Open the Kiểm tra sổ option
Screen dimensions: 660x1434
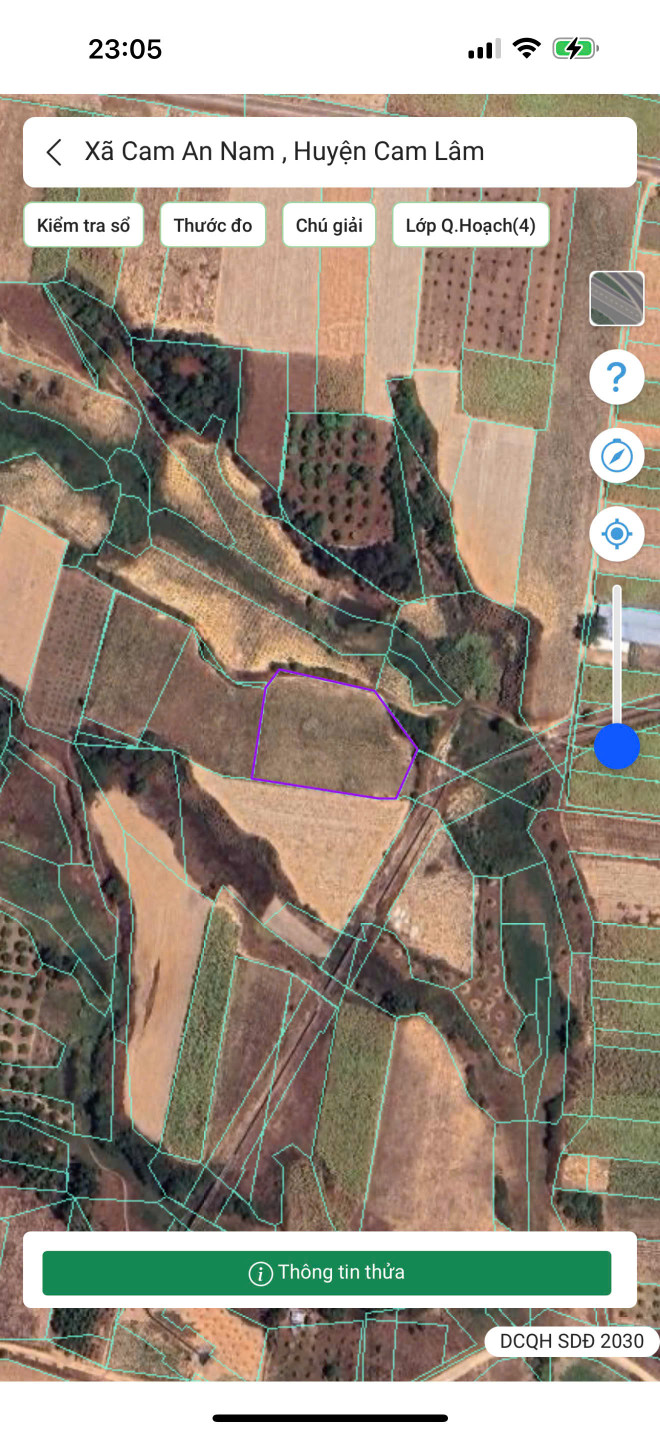coord(84,225)
